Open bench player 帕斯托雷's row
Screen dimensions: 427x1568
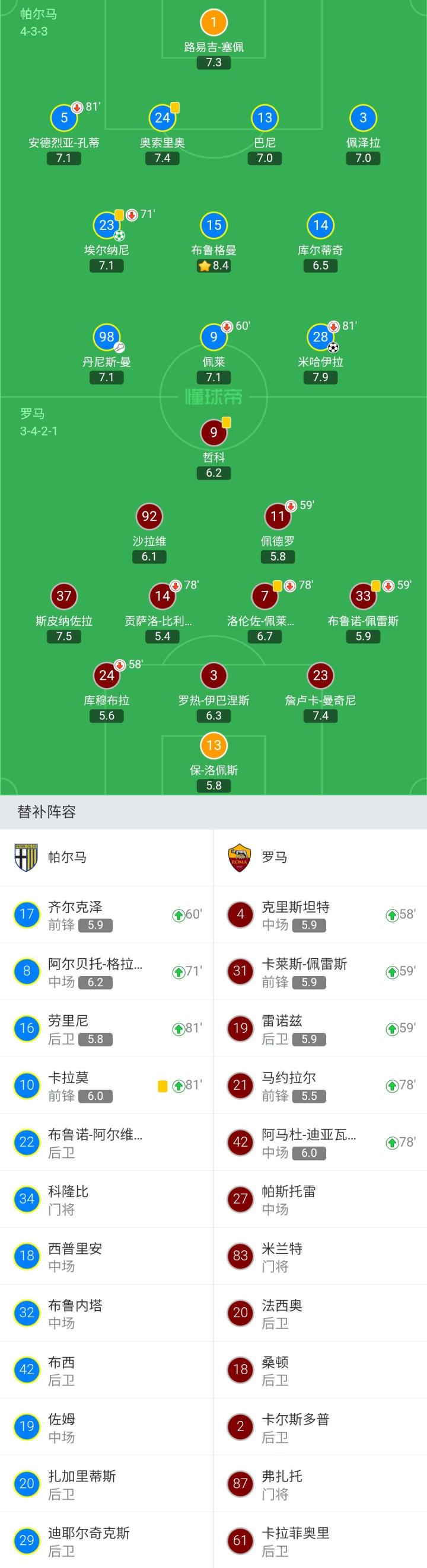(x=320, y=1200)
